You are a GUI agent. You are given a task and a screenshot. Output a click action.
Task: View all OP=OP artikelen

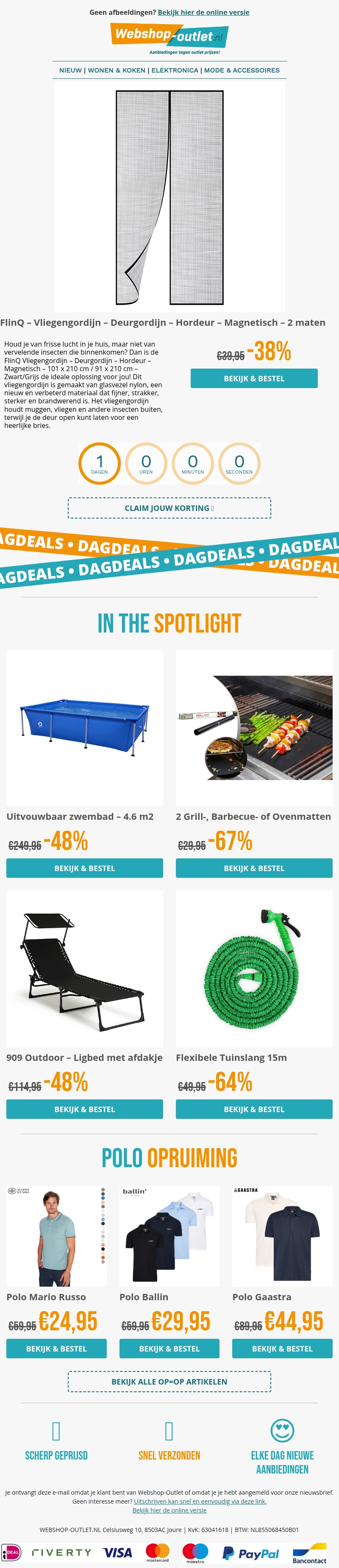169,1382
